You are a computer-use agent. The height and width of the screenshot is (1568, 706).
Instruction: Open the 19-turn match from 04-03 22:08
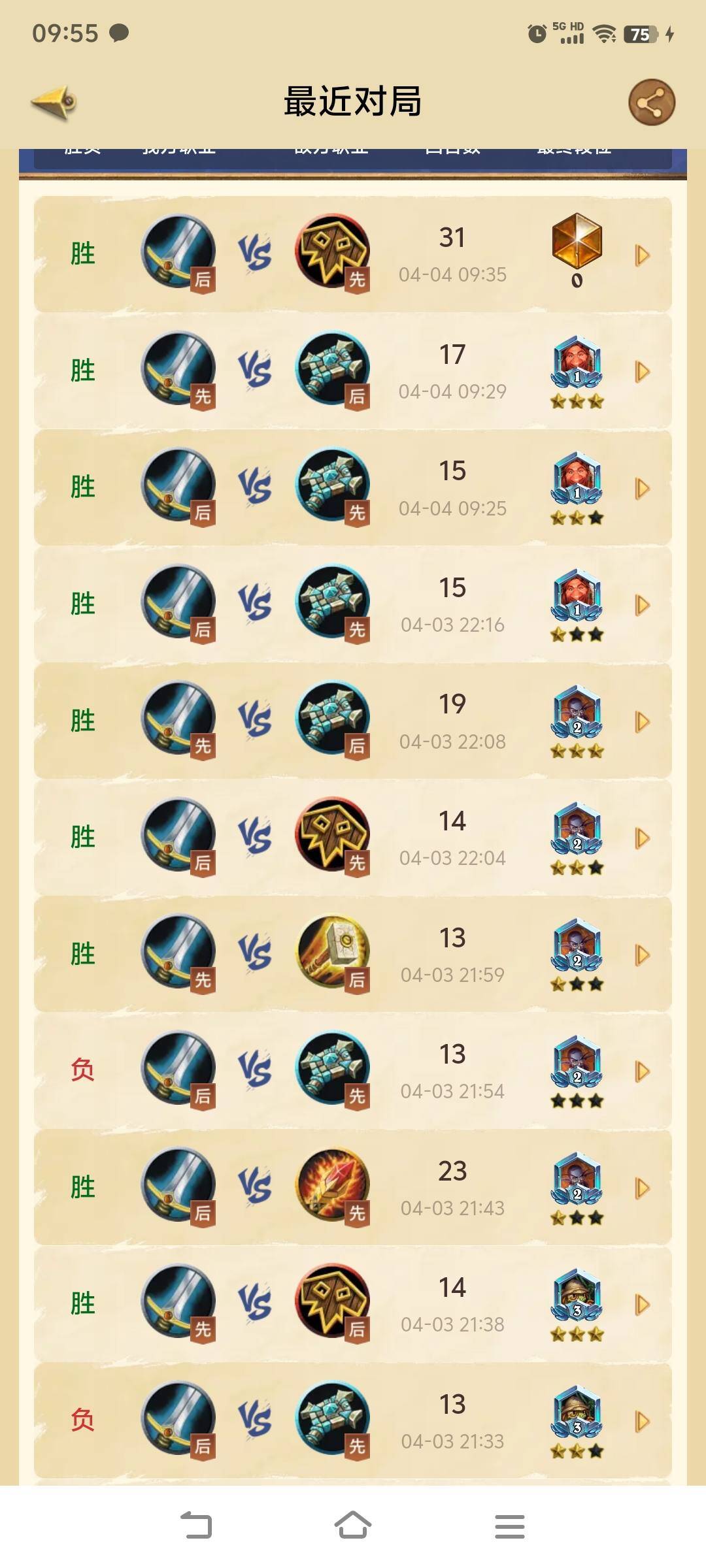(643, 721)
